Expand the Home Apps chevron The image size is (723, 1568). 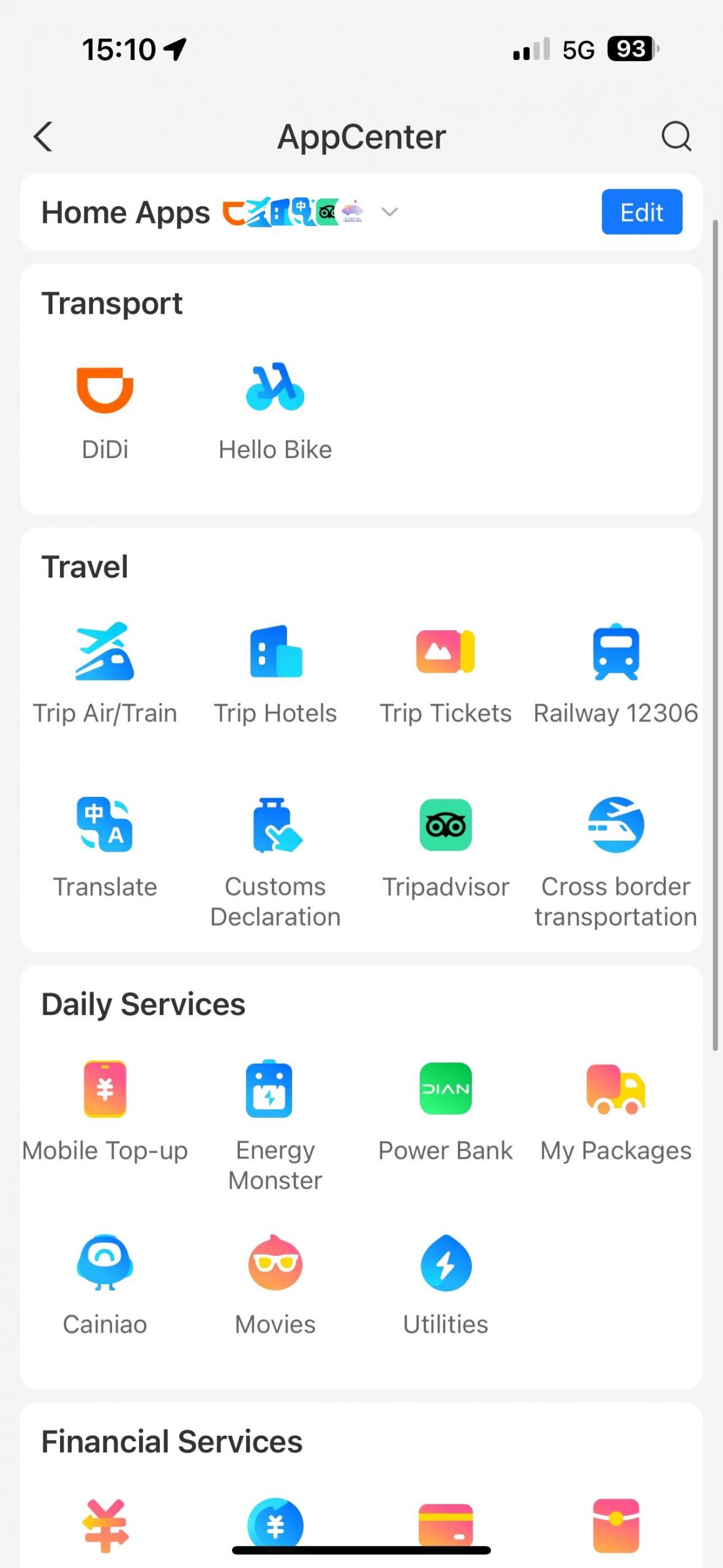pos(389,212)
